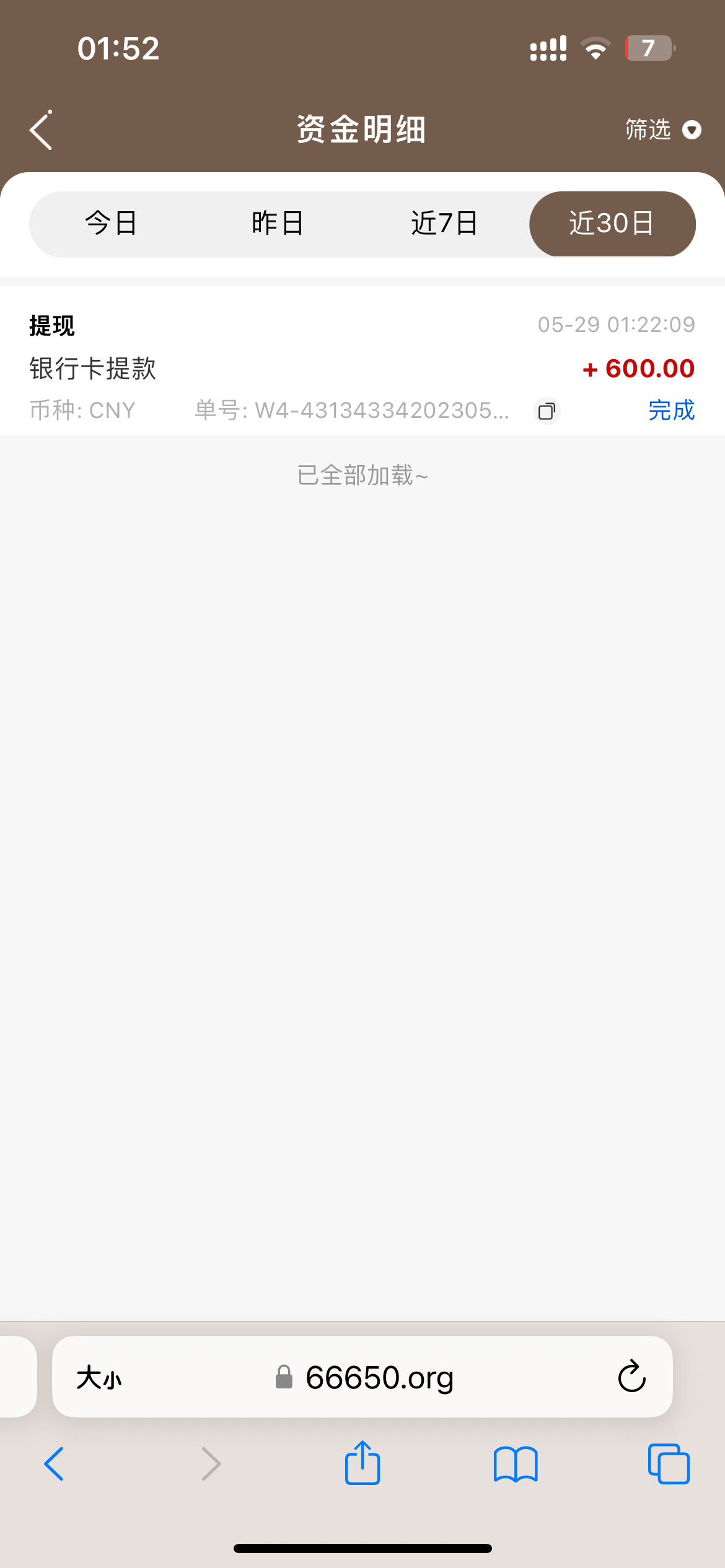Viewport: 725px width, 1568px height.
Task: Open Safari bookmarks
Action: point(516,1464)
